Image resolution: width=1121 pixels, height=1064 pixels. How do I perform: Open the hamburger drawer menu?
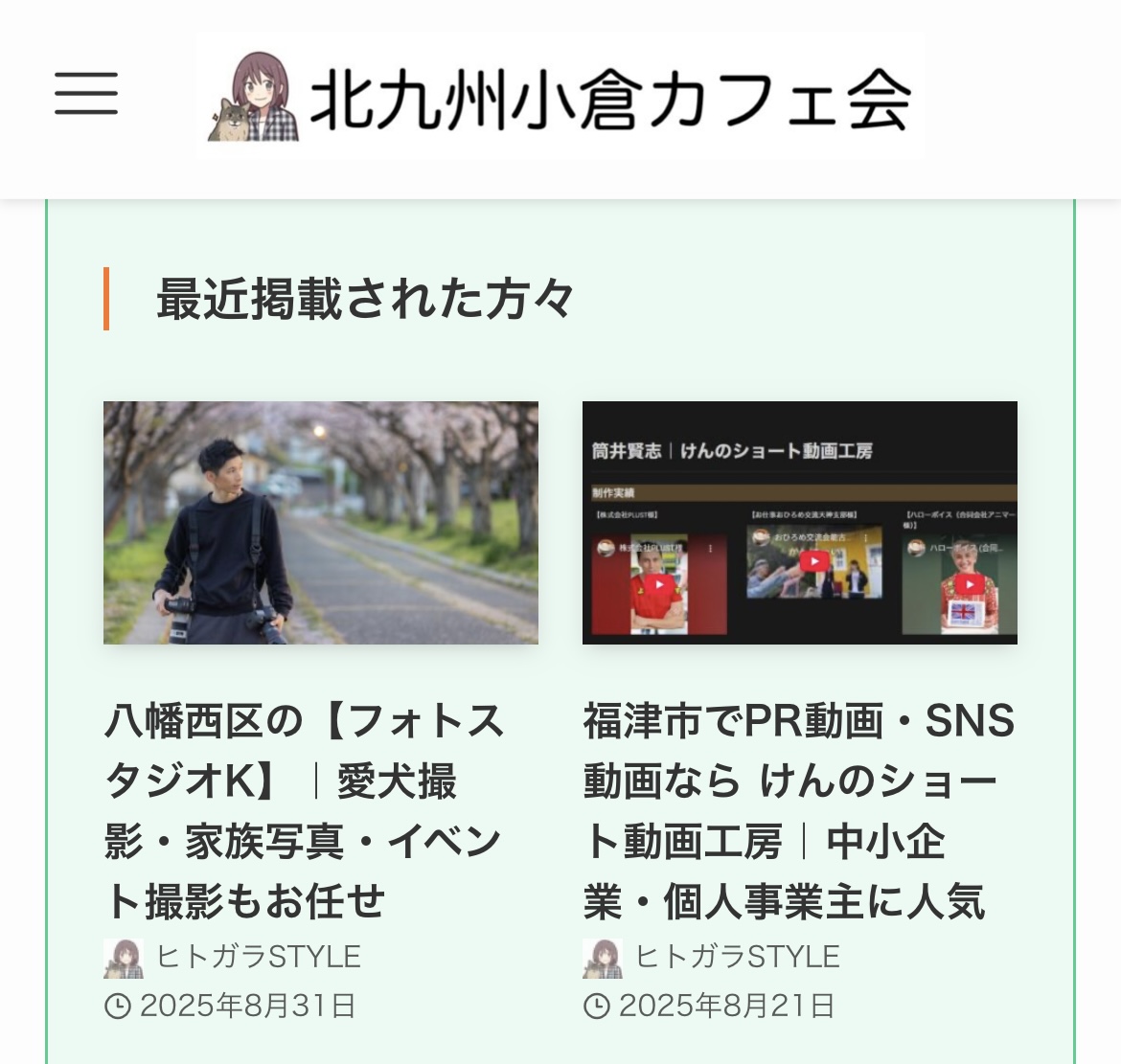(x=86, y=94)
